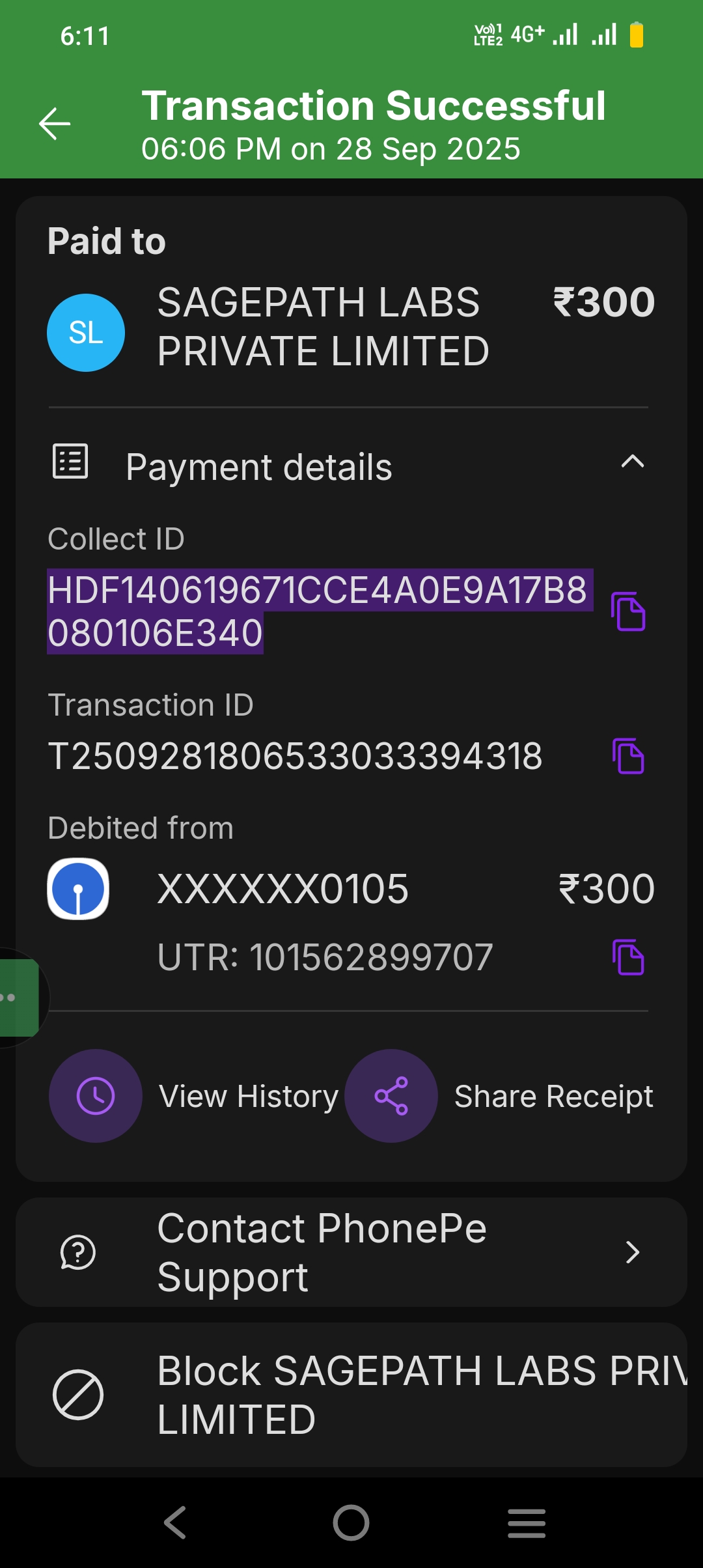
Task: View History with this merchant
Action: pos(96,1096)
